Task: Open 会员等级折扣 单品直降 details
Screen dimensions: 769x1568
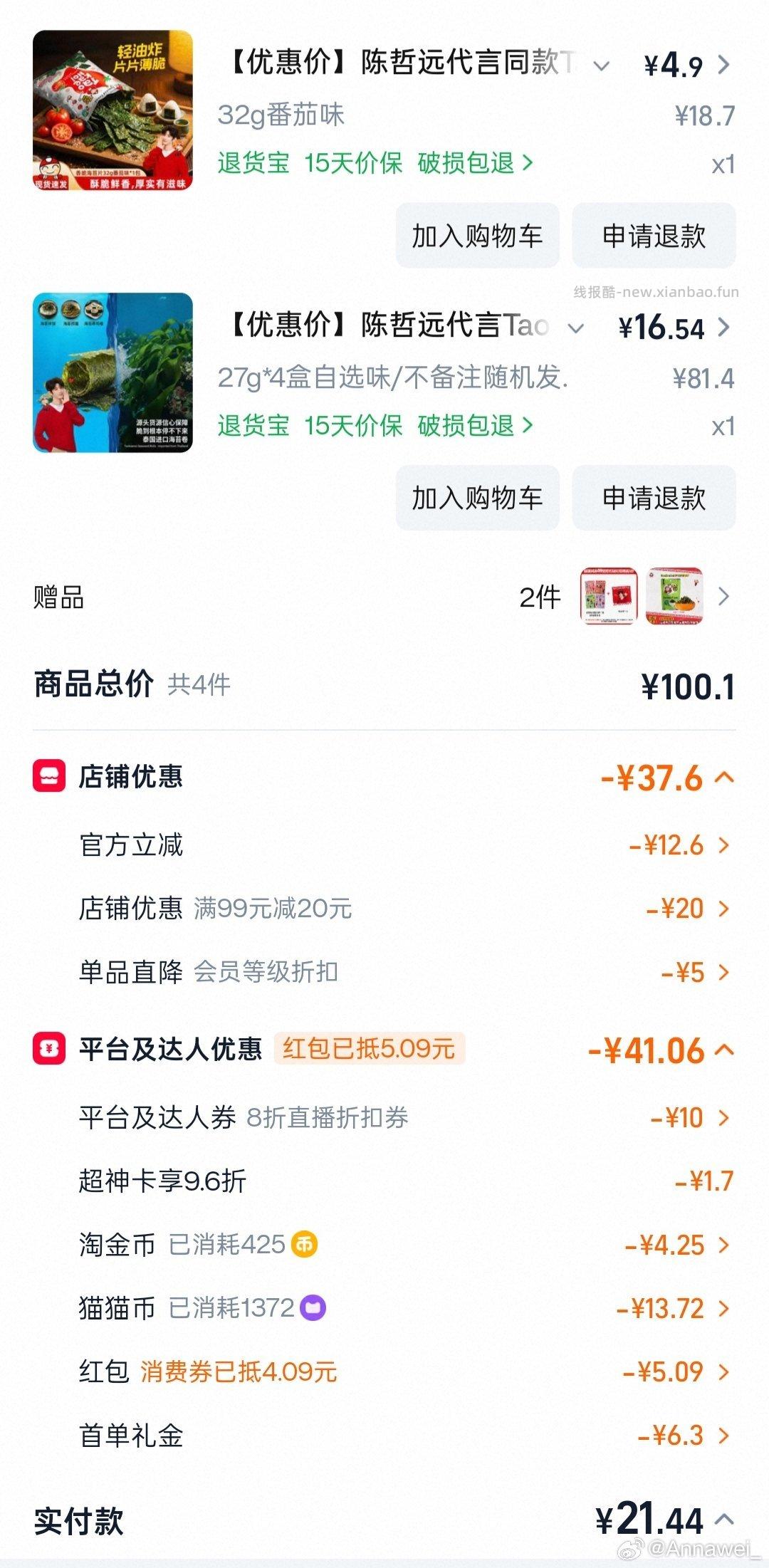Action: [x=722, y=972]
